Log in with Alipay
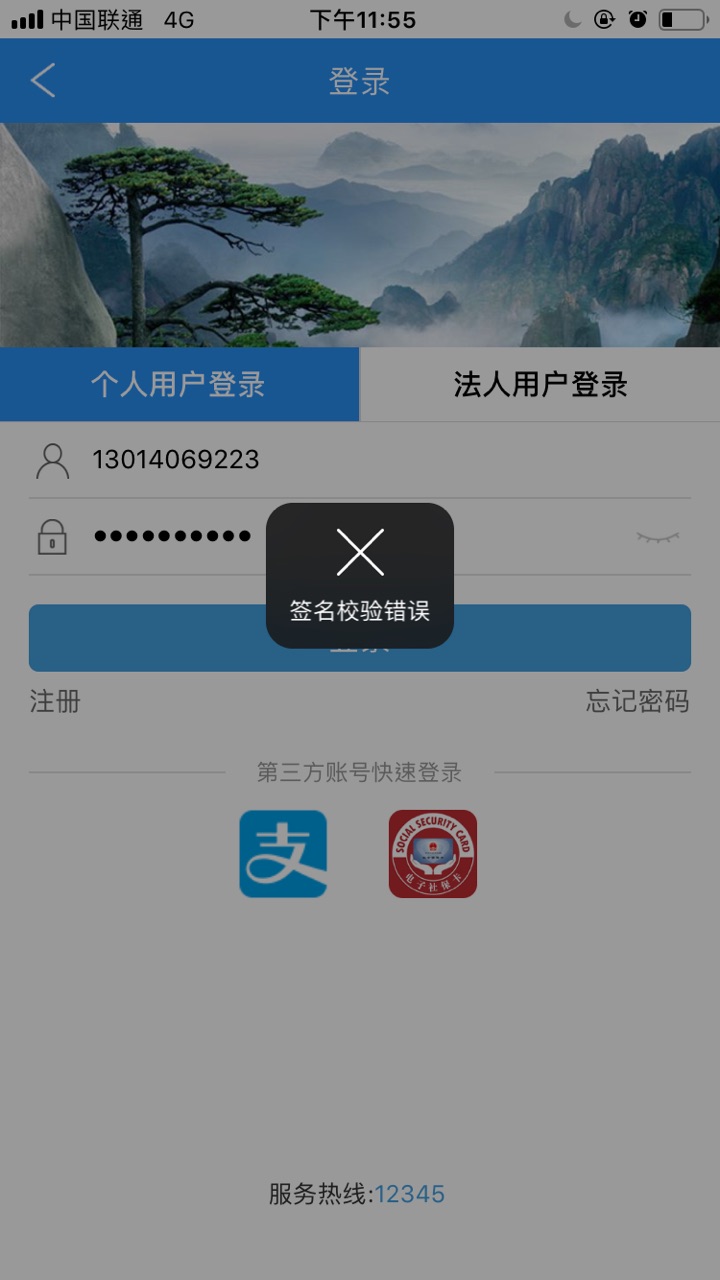This screenshot has width=720, height=1280. point(283,853)
